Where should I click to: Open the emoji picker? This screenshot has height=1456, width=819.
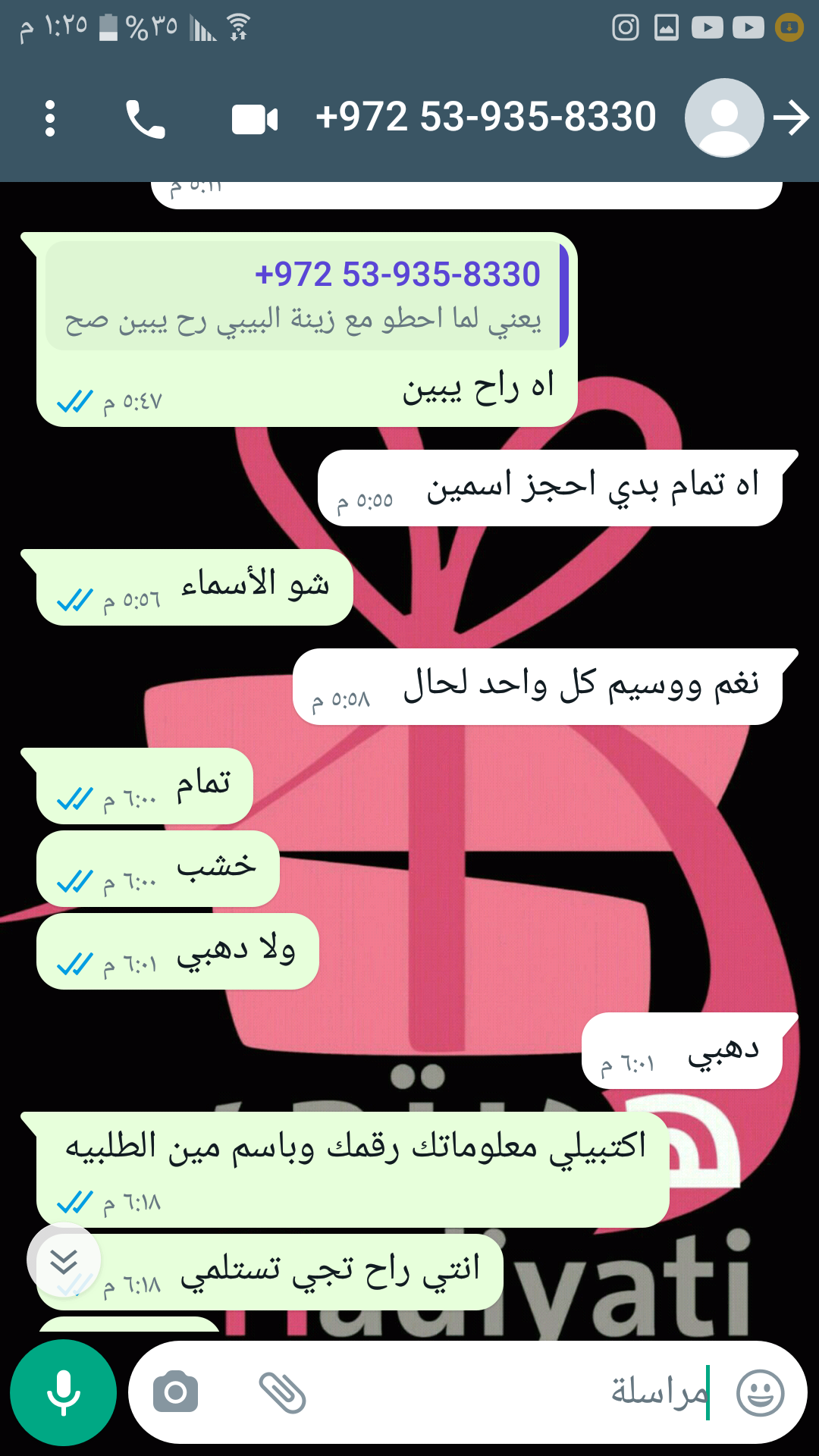[x=760, y=1392]
